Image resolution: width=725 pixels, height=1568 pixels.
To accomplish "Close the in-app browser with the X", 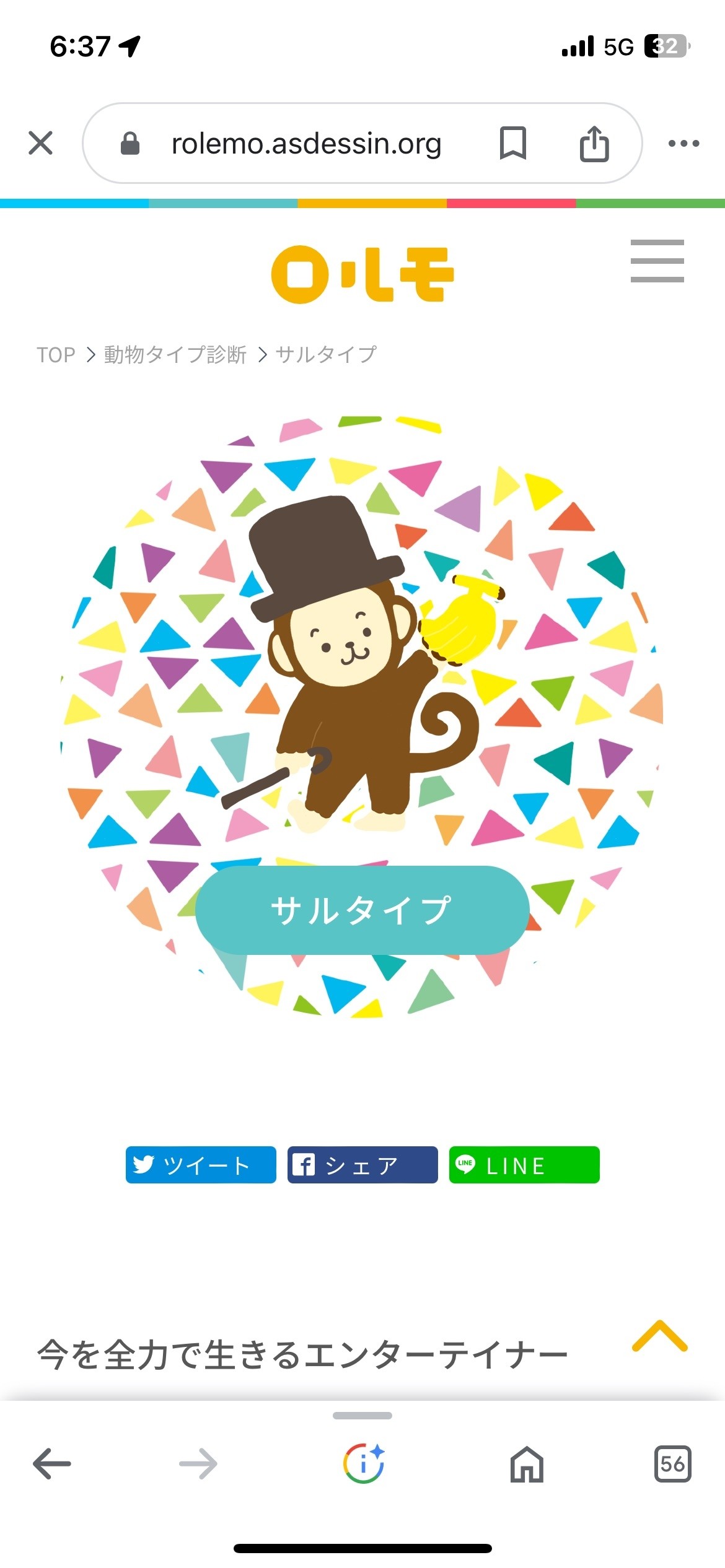I will 41,143.
